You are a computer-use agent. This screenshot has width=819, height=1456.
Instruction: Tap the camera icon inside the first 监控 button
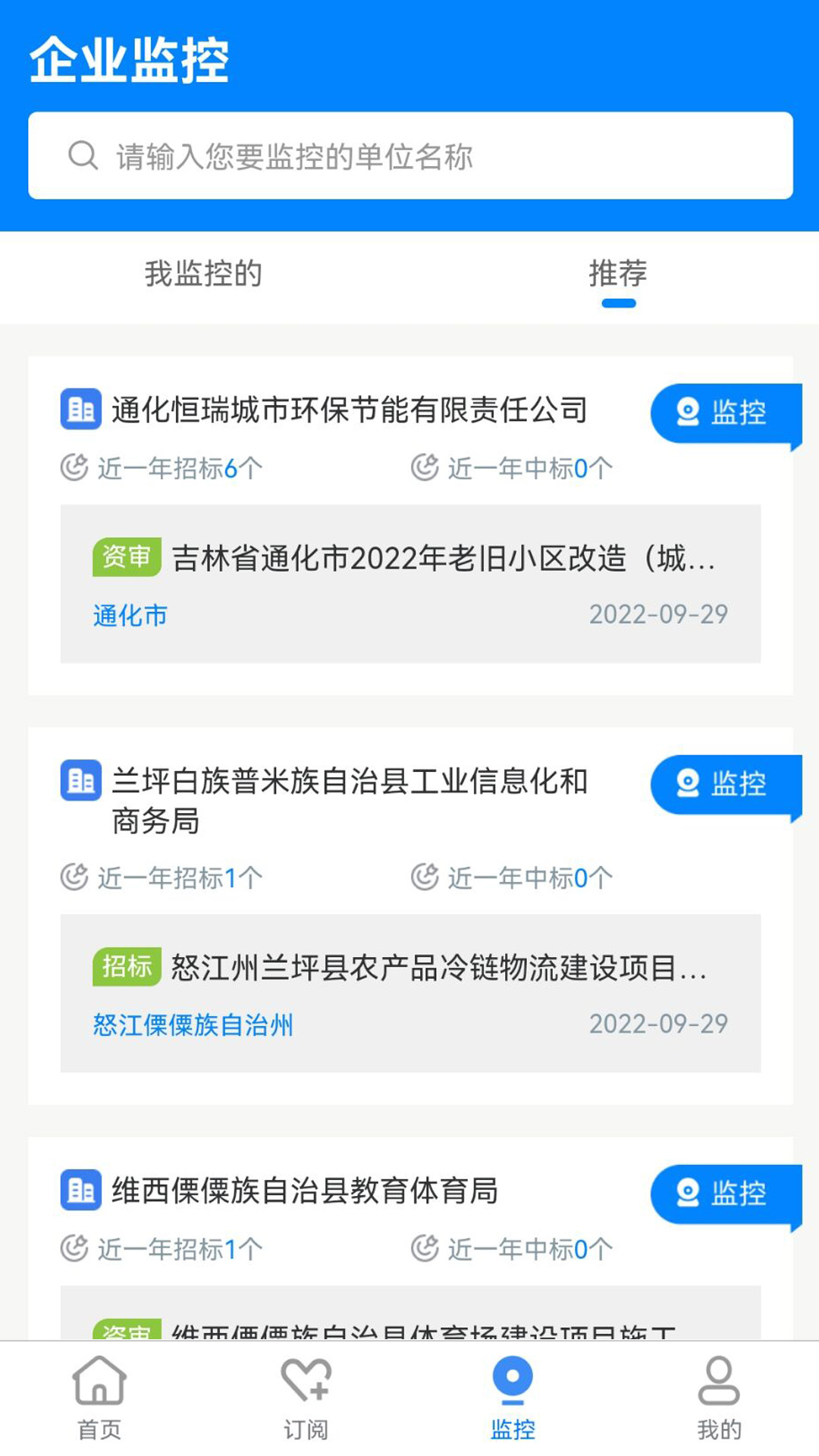pos(687,413)
